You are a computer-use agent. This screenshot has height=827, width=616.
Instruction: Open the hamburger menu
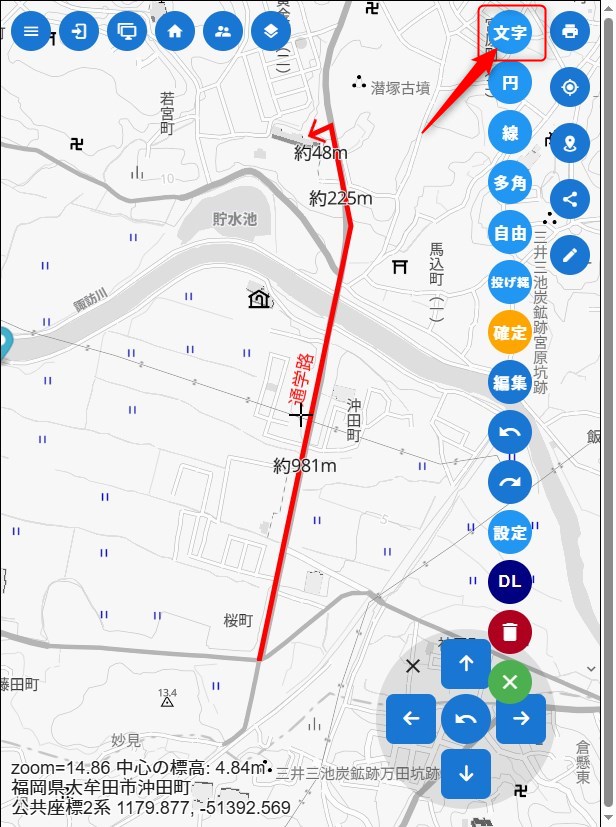pos(30,31)
